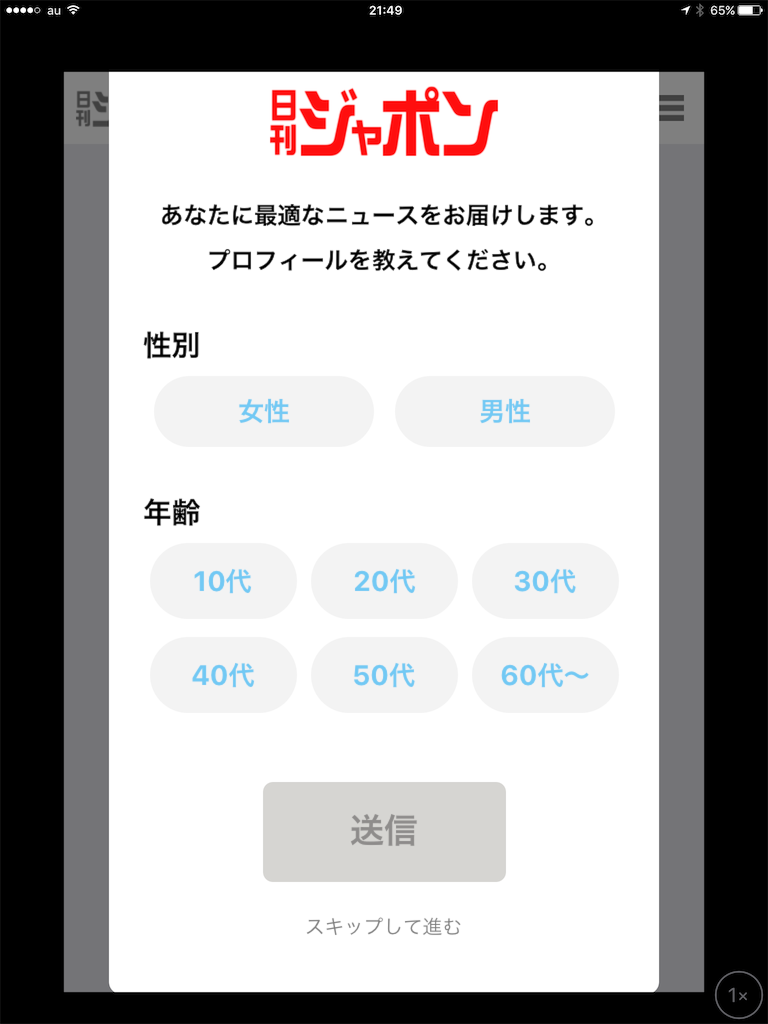Tap the partially hidden site logo top left
Viewport: 768px width, 1024px height.
pyautogui.click(x=90, y=109)
